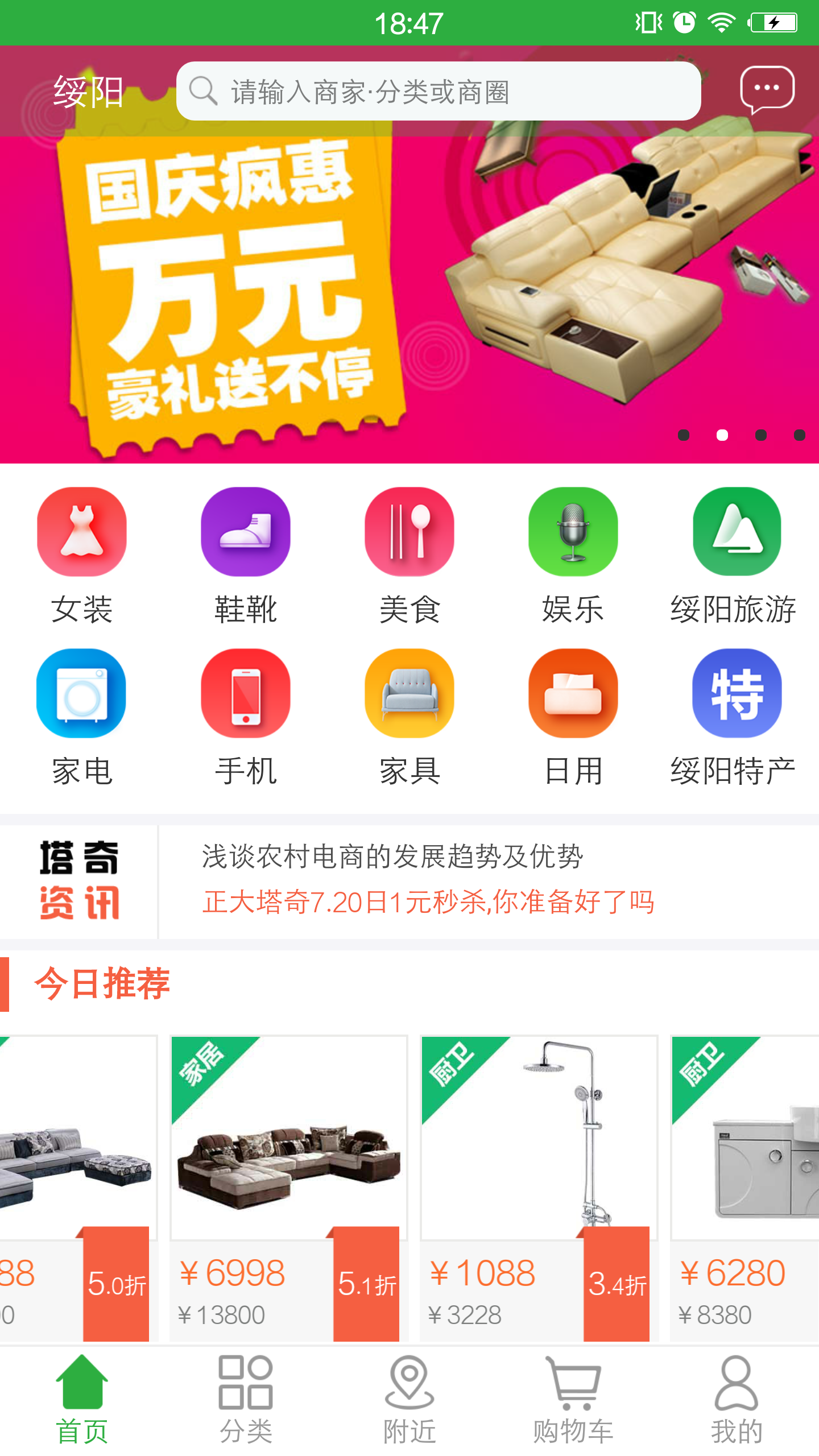Browse the 鞋靴 category
819x1456 pixels.
(x=246, y=555)
